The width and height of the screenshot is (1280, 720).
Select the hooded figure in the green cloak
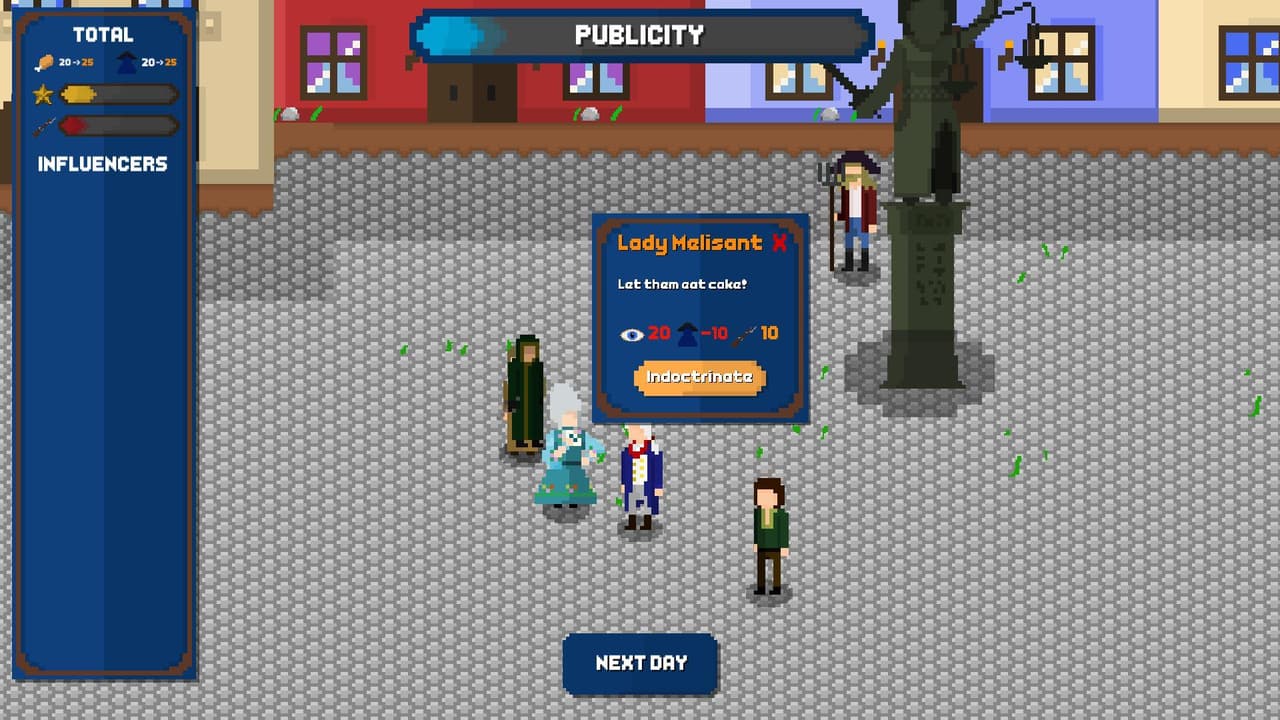tap(524, 394)
